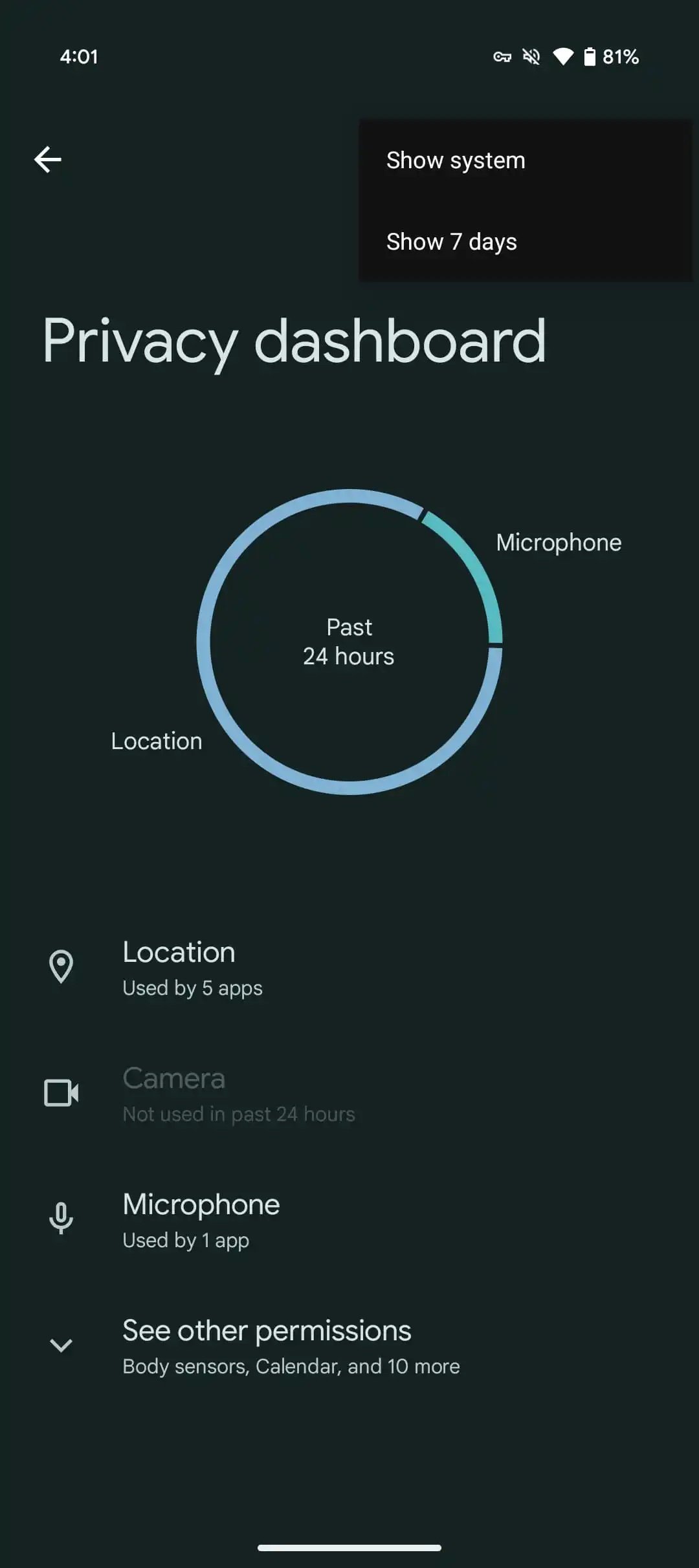The width and height of the screenshot is (699, 1568).
Task: Select Show system from the menu
Action: click(456, 160)
